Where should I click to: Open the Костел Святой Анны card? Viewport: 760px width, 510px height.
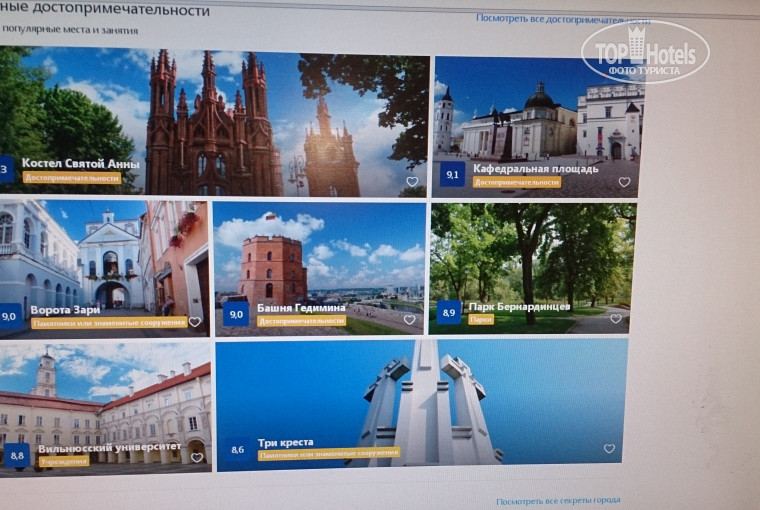point(220,120)
